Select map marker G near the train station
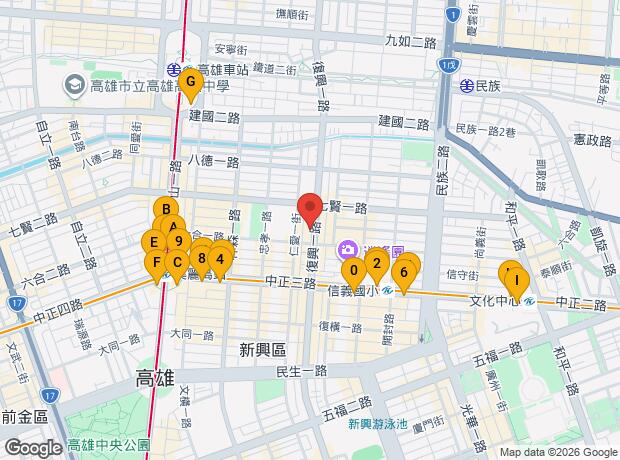Viewport: 620px width, 460px height. 190,82
